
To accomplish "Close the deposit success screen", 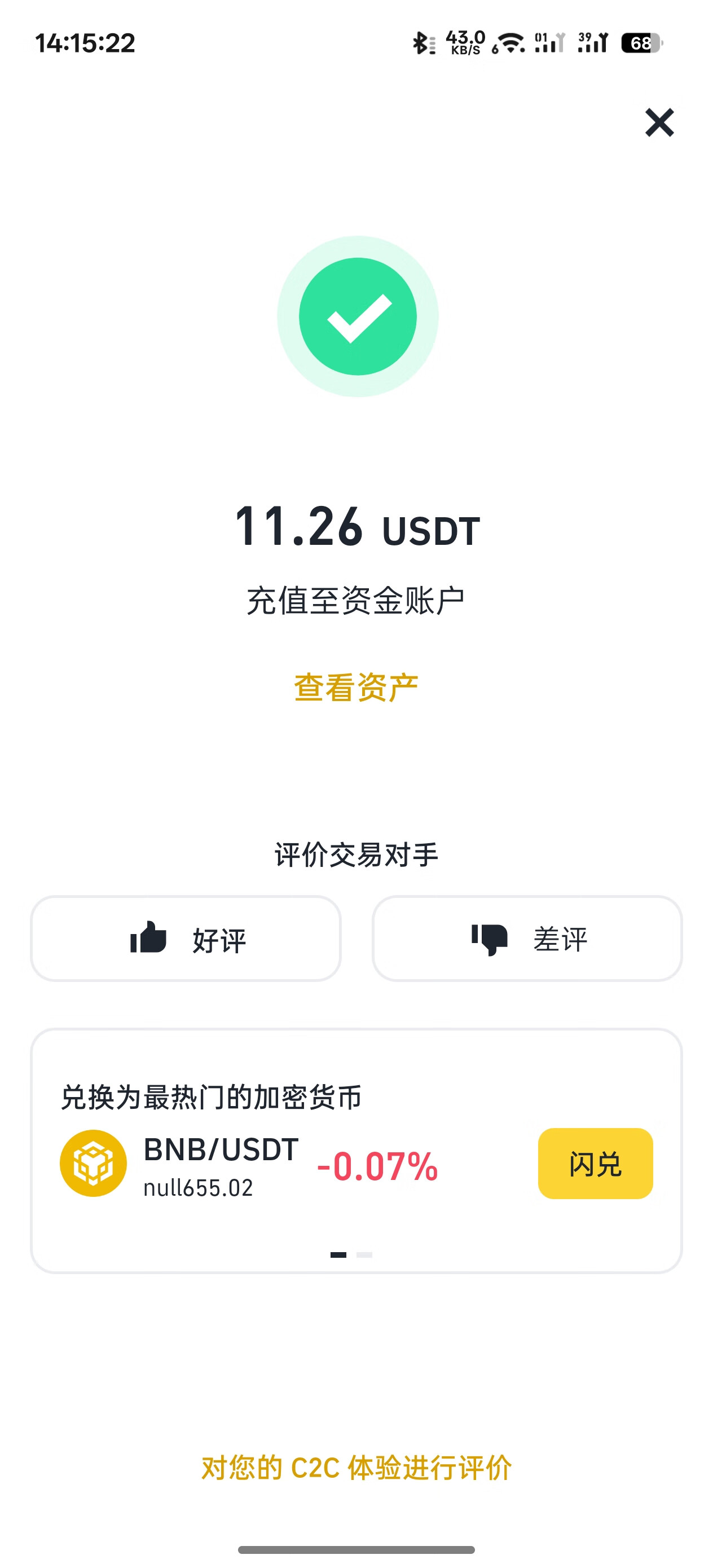I will point(659,122).
